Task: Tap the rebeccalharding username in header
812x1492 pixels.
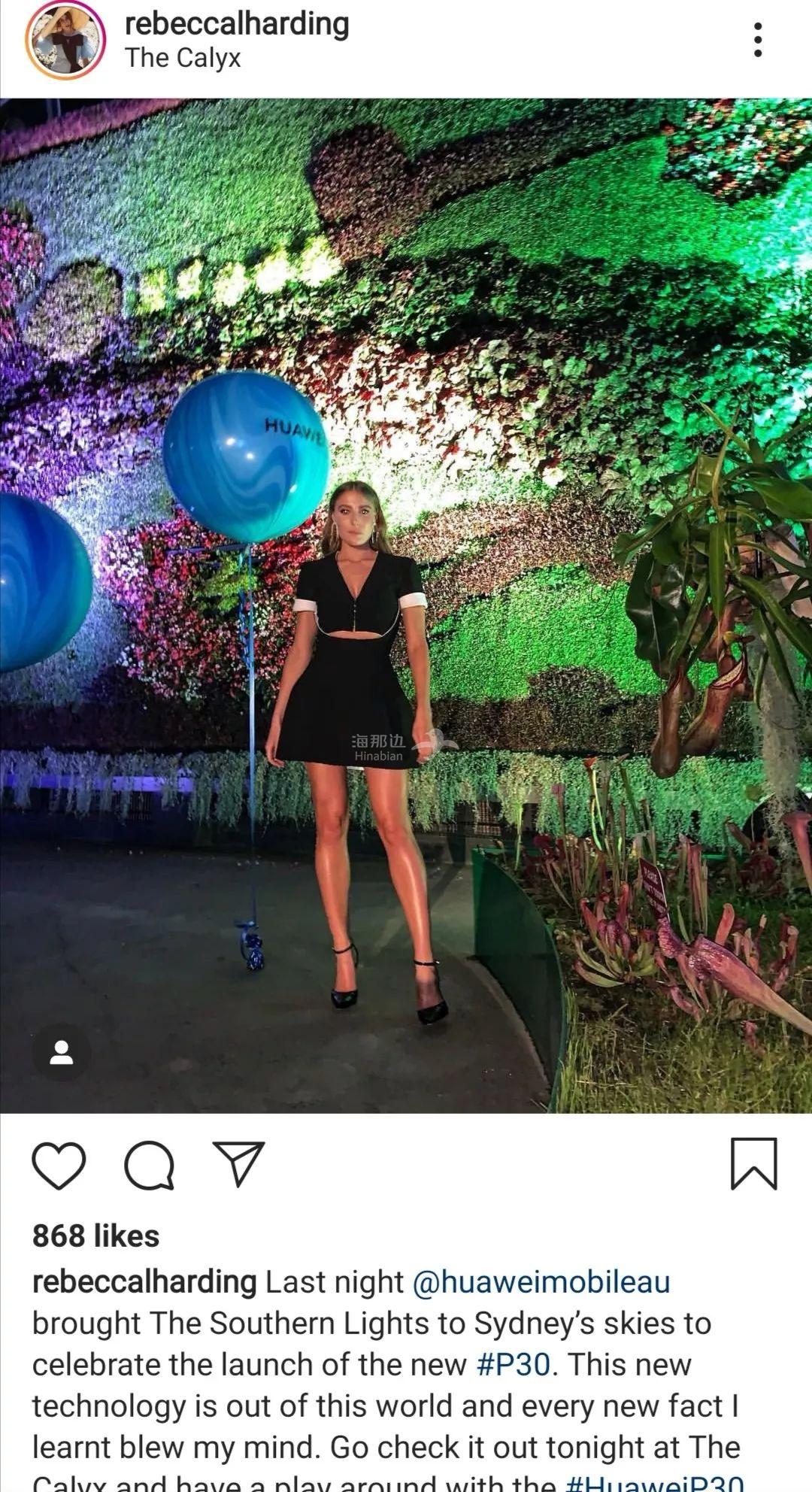Action: point(237,24)
